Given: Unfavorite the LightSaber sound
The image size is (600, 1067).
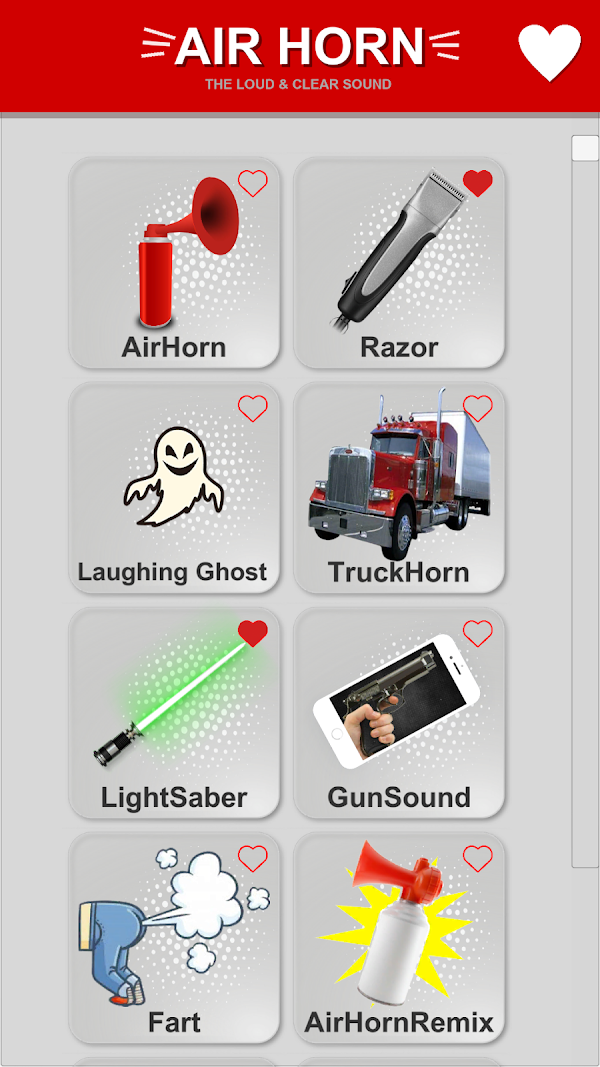Looking at the screenshot, I should 253,634.
